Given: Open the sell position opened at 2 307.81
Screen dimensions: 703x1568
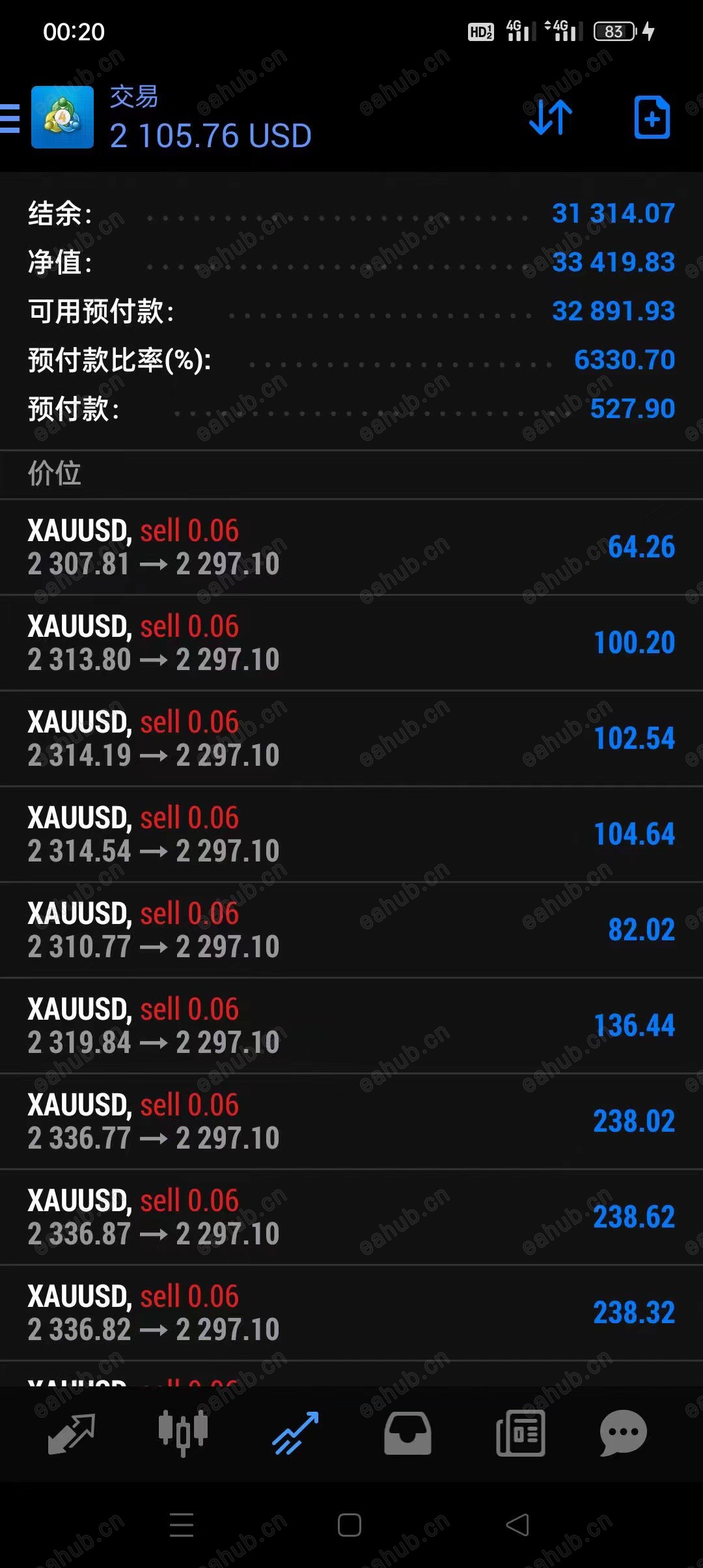Looking at the screenshot, I should 351,547.
